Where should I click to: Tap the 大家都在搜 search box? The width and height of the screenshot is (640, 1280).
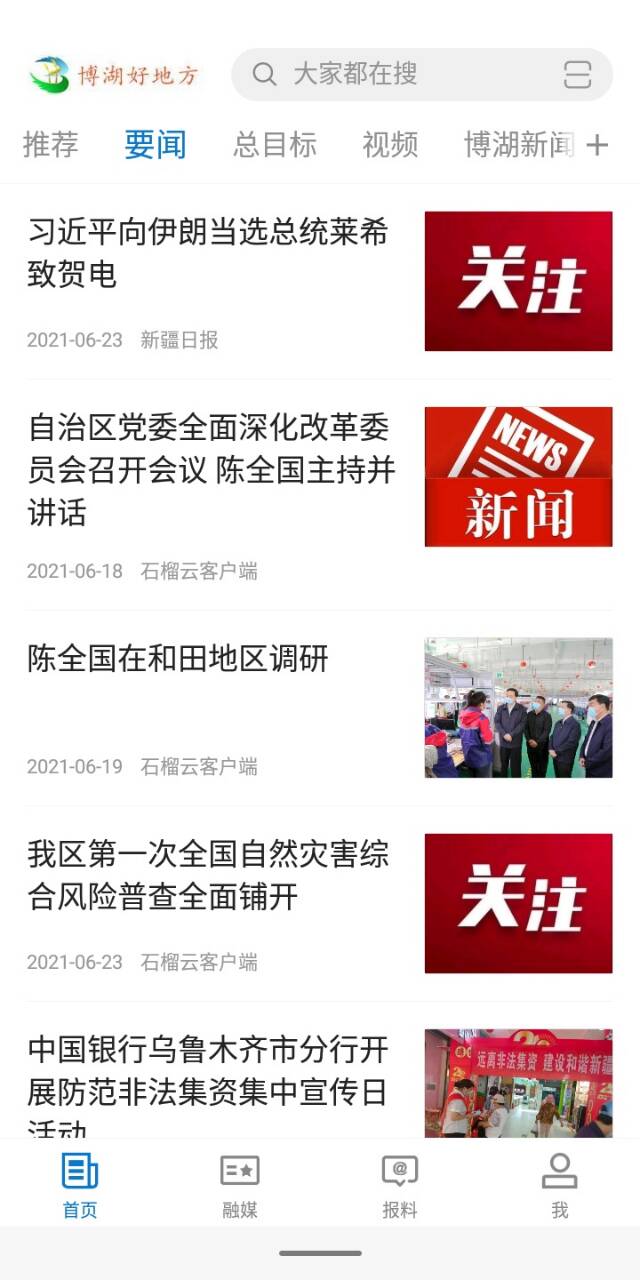tap(400, 74)
